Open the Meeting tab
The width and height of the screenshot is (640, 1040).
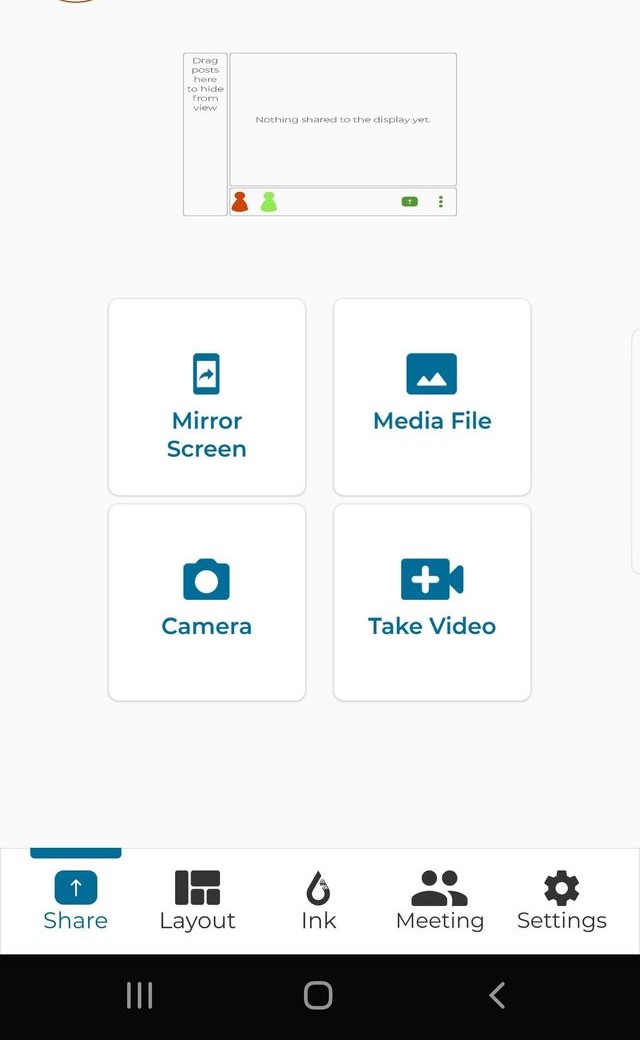point(440,901)
